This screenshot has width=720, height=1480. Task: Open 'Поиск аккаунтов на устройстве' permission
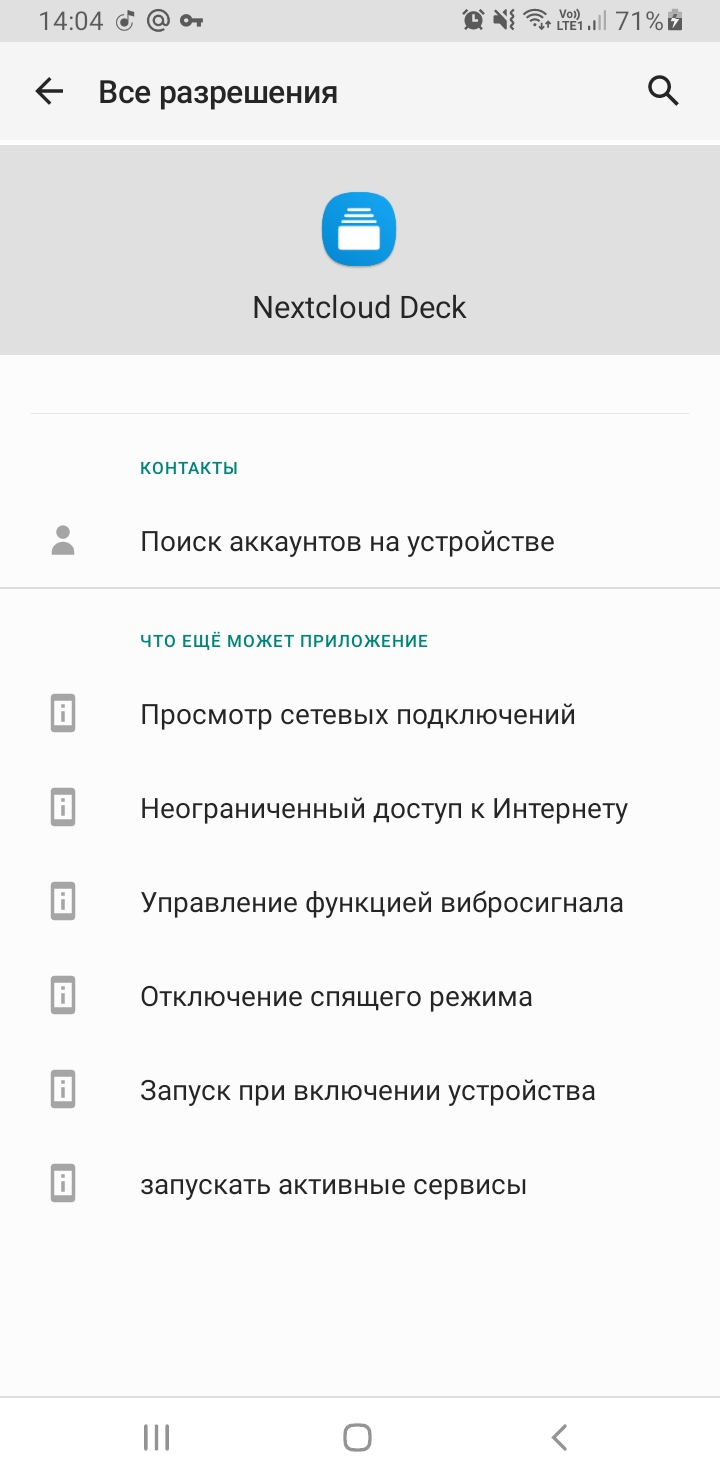[x=360, y=542]
